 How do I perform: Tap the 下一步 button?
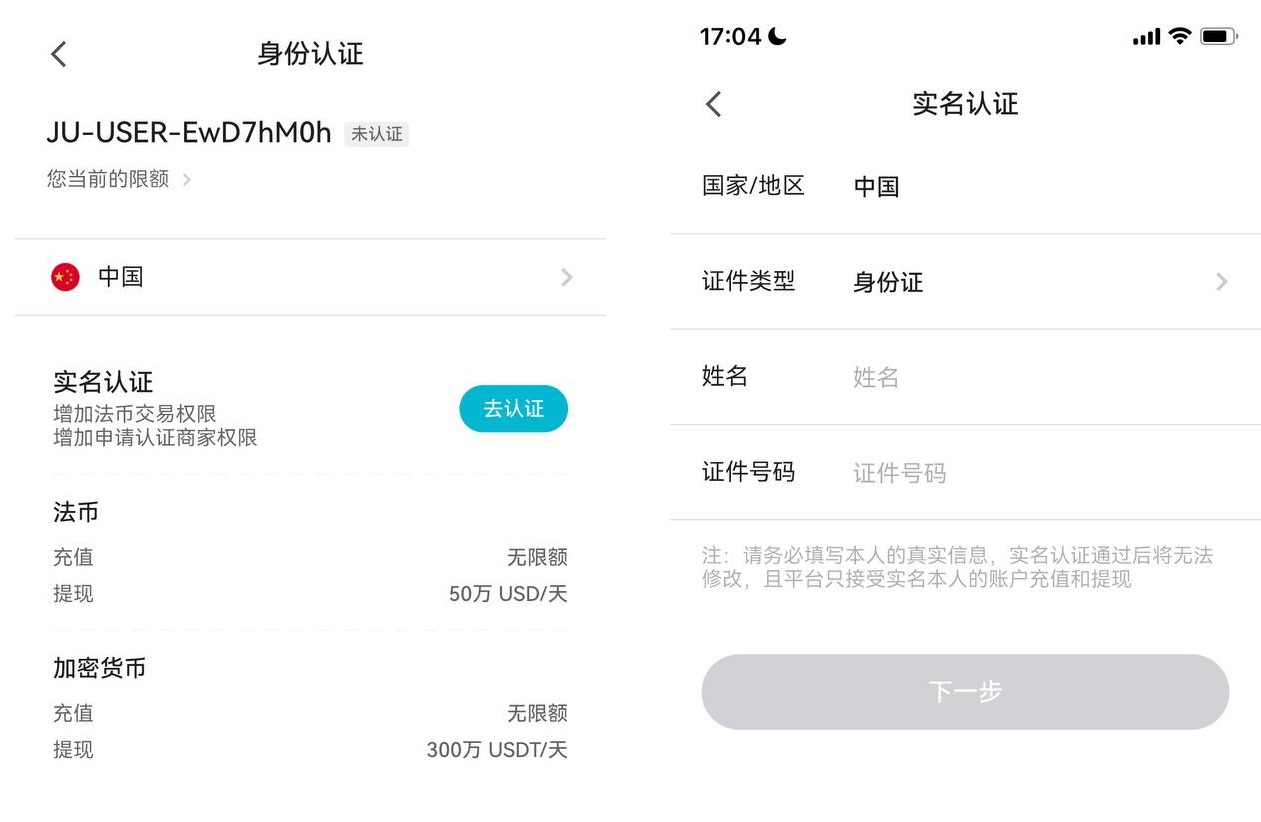point(964,692)
